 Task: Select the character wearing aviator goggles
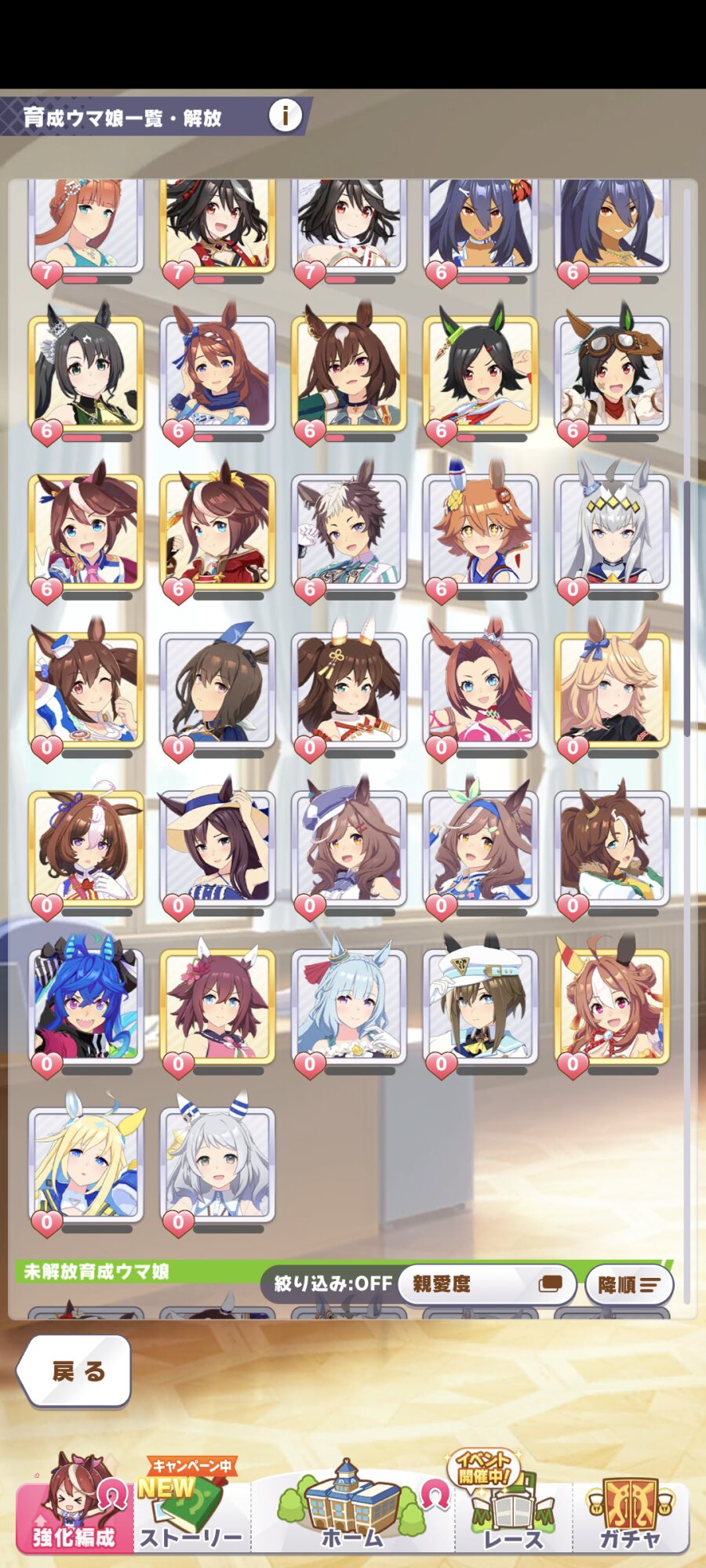click(612, 373)
